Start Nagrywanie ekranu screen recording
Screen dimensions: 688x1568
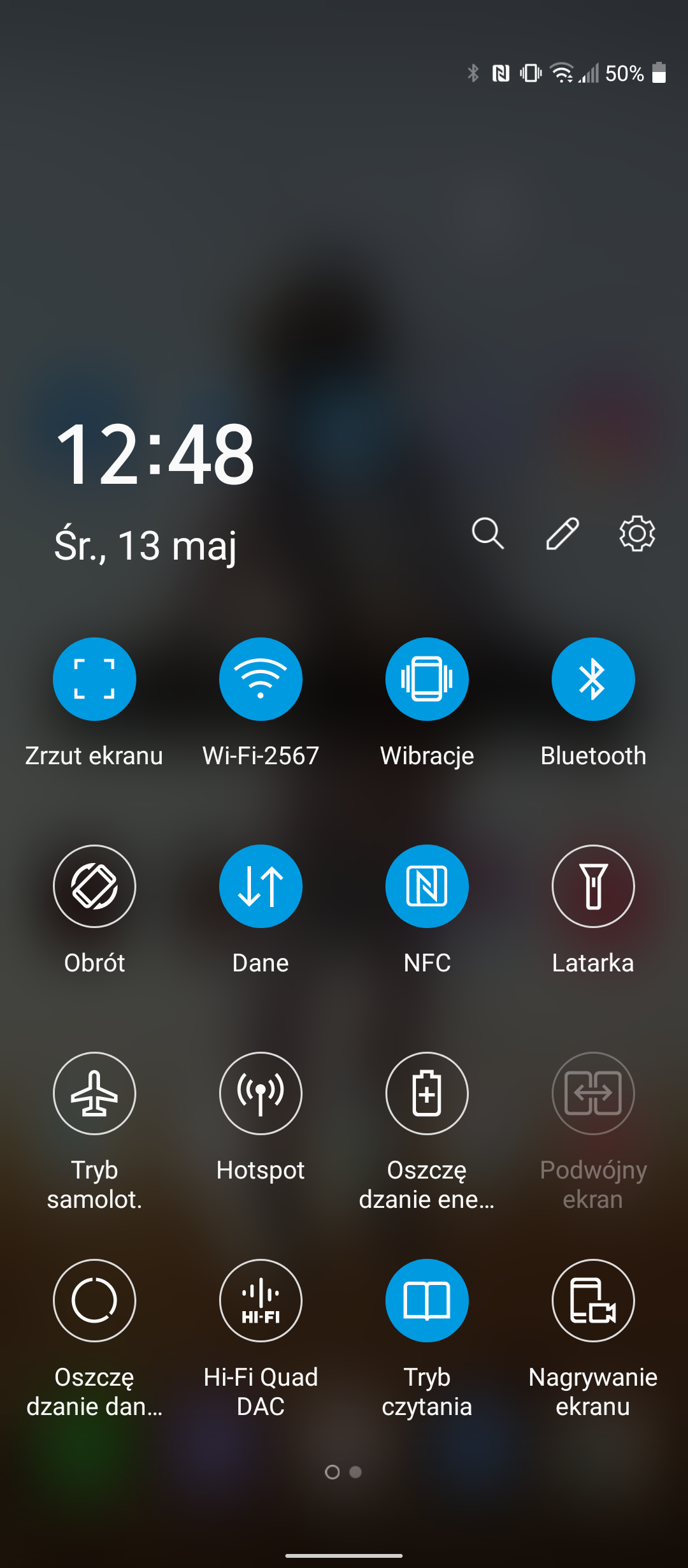pyautogui.click(x=593, y=1300)
